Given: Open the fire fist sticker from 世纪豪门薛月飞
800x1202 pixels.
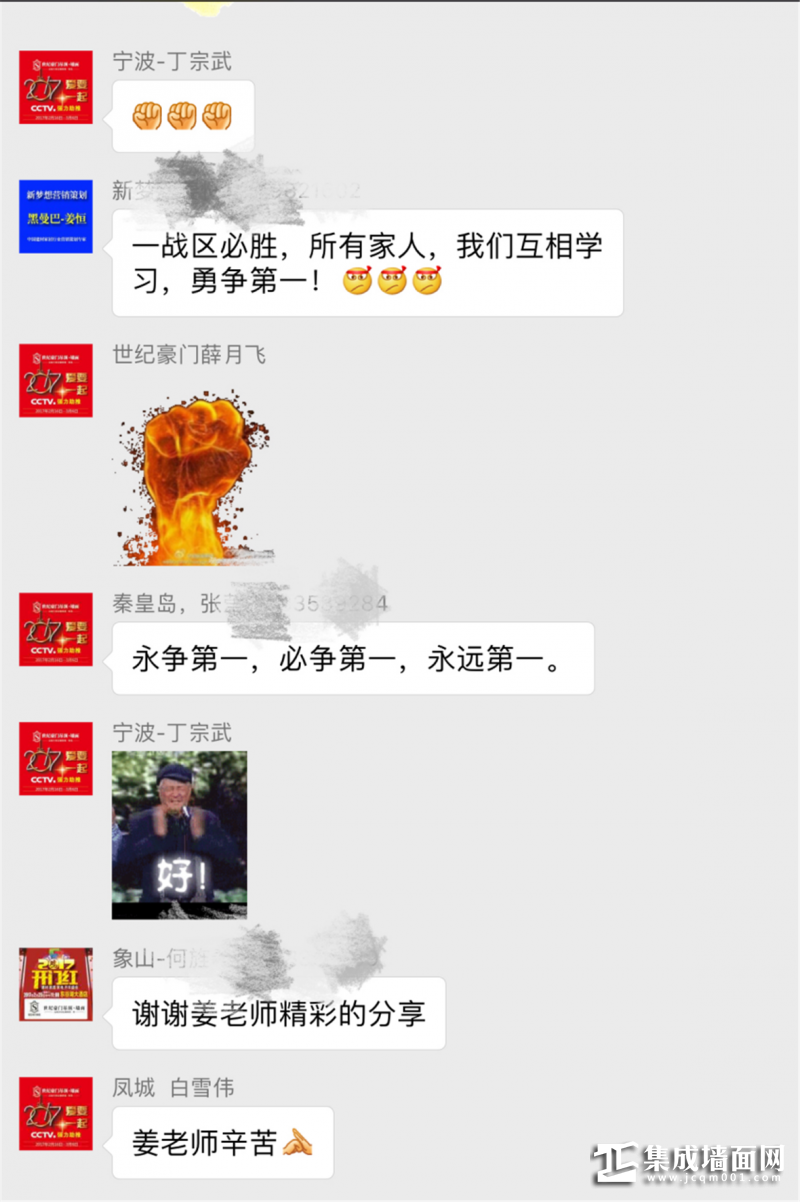Looking at the screenshot, I should pyautogui.click(x=191, y=470).
